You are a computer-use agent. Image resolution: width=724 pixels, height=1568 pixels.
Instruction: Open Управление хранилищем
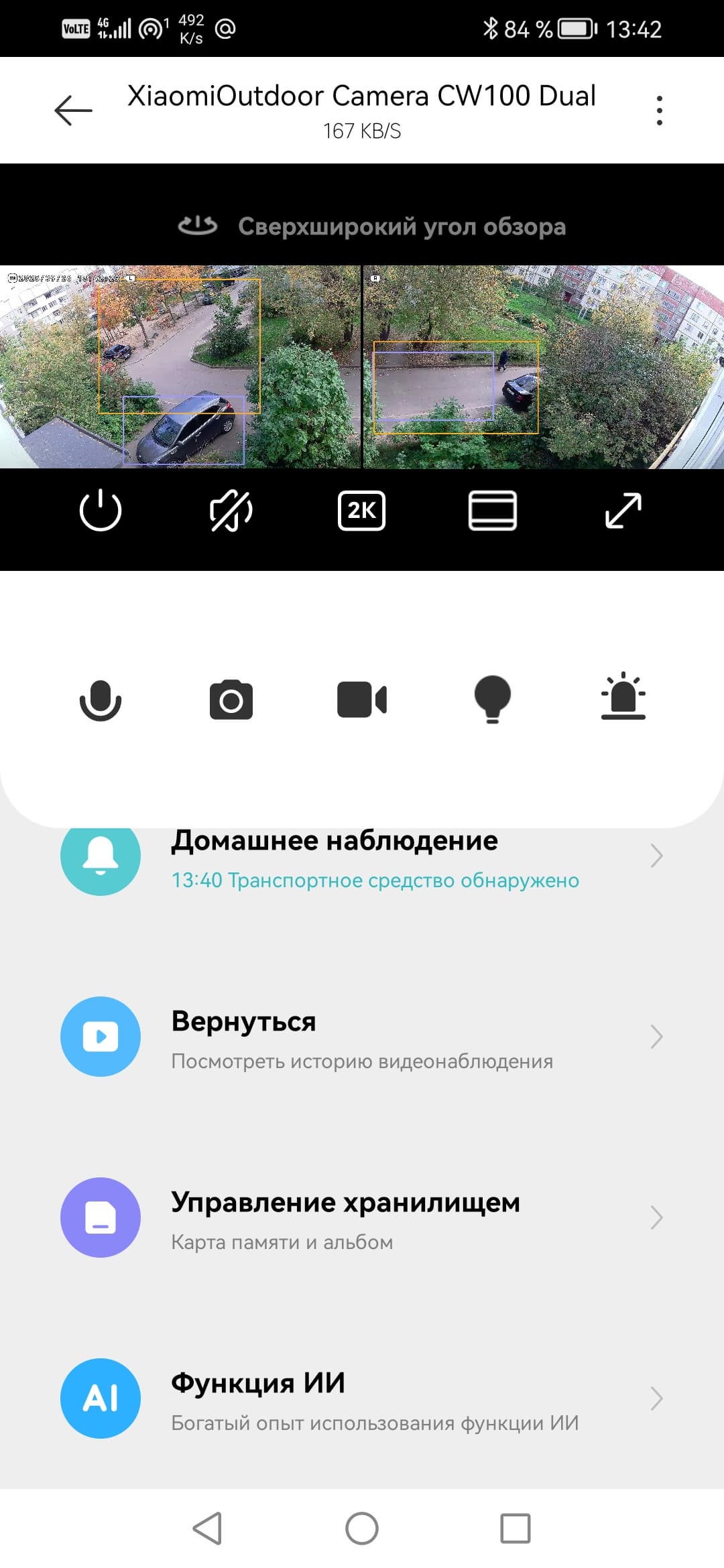click(362, 1218)
